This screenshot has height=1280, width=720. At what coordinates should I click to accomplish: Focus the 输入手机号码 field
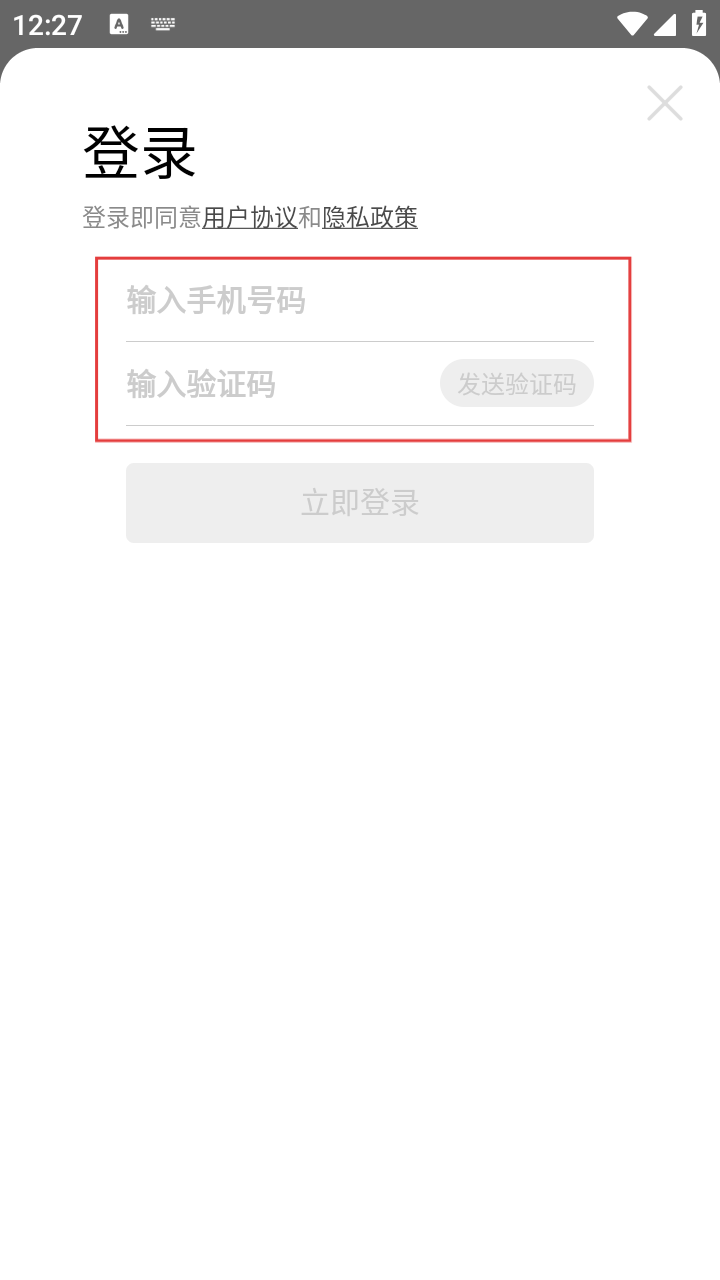(360, 300)
